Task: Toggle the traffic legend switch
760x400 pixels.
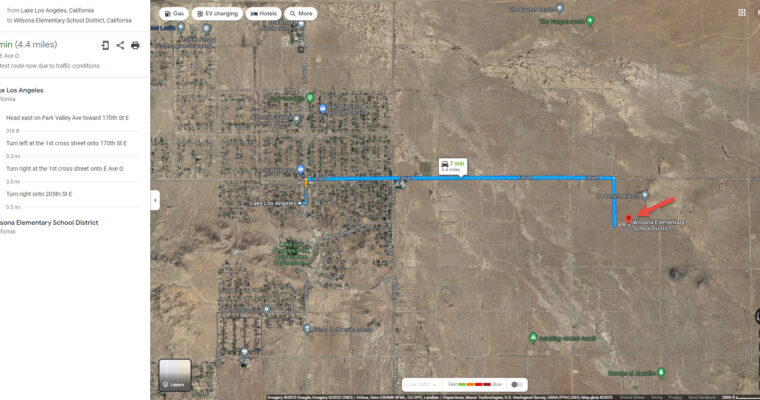Action: coord(516,384)
